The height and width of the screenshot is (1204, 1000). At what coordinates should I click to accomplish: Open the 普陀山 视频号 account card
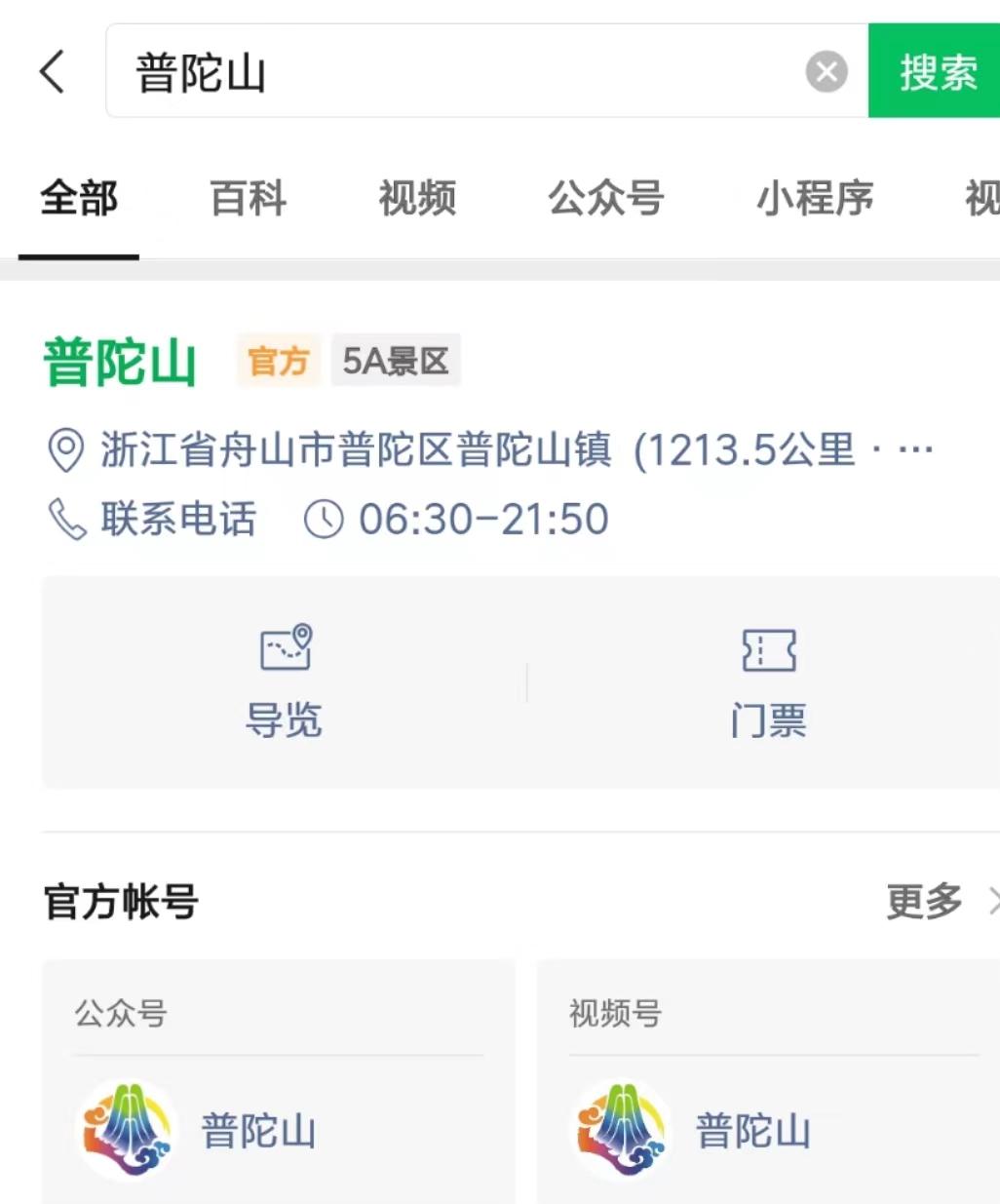tap(752, 1131)
